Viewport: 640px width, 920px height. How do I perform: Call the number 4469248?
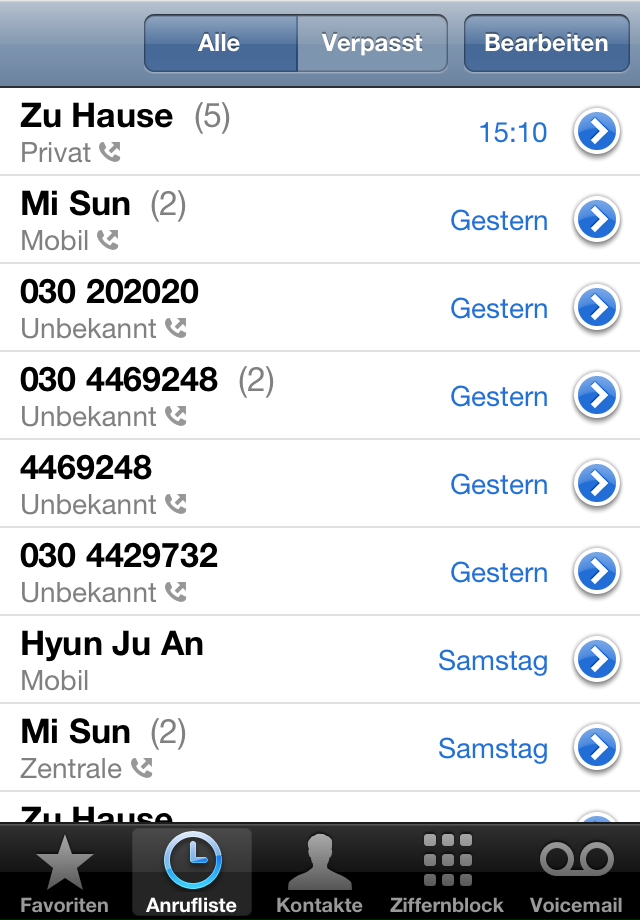pyautogui.click(x=250, y=485)
